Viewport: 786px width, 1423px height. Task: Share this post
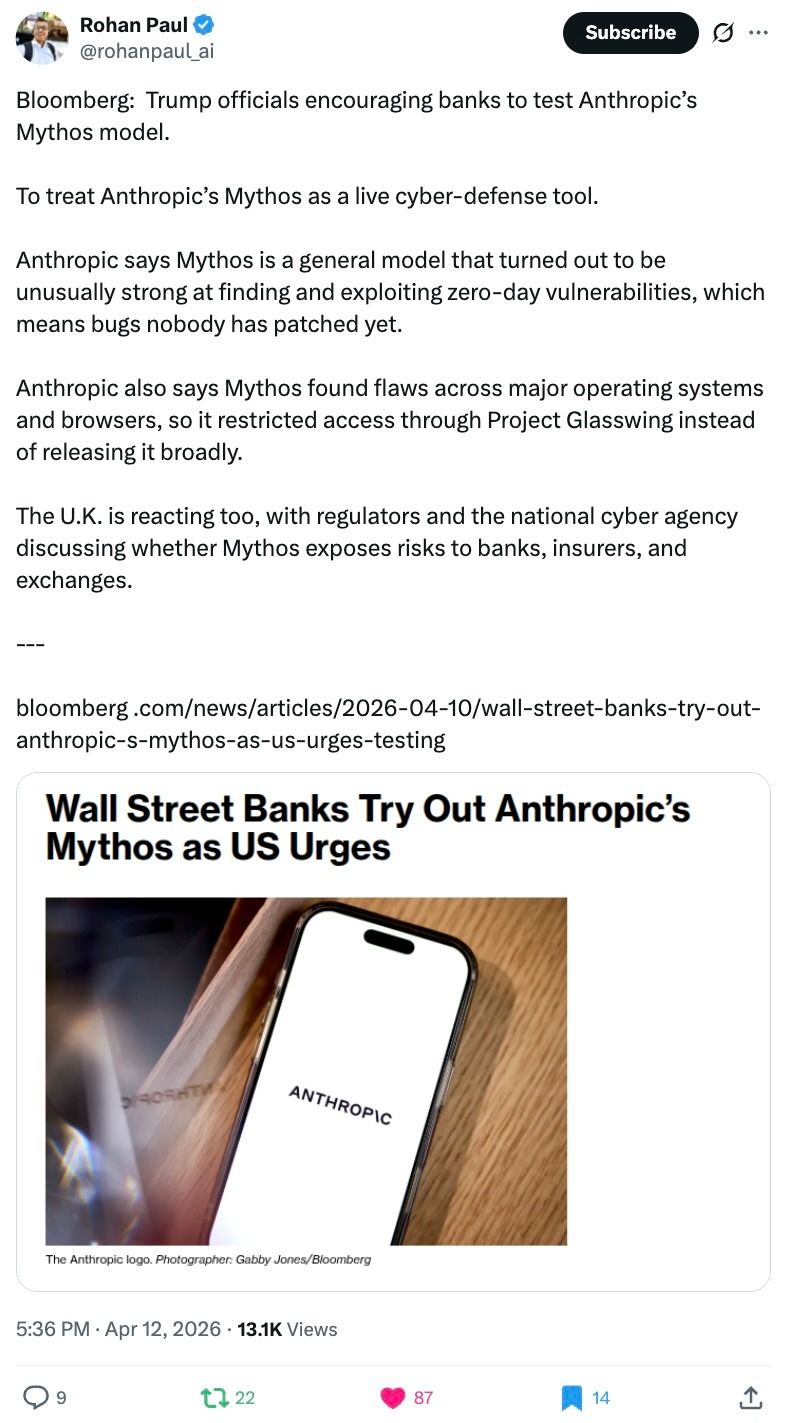click(749, 1396)
